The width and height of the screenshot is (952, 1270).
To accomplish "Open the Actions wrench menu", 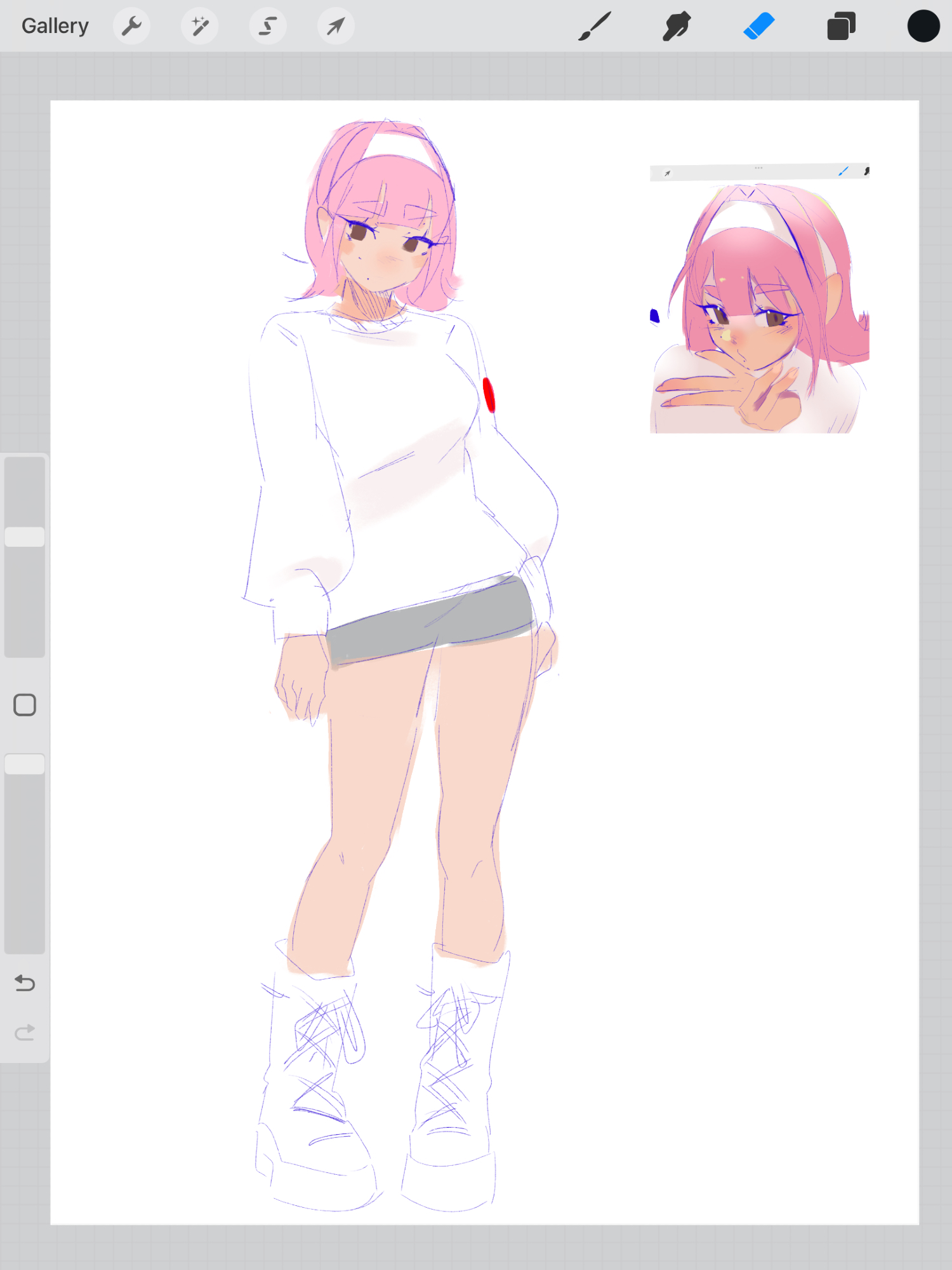I will pos(131,26).
